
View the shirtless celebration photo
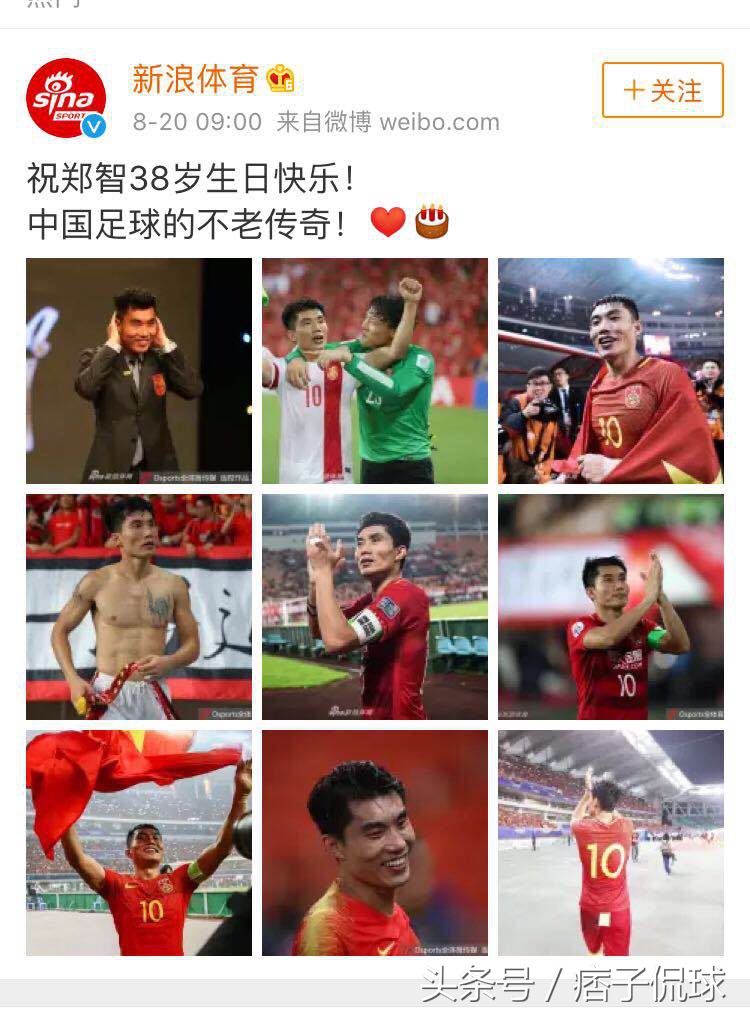pos(138,606)
